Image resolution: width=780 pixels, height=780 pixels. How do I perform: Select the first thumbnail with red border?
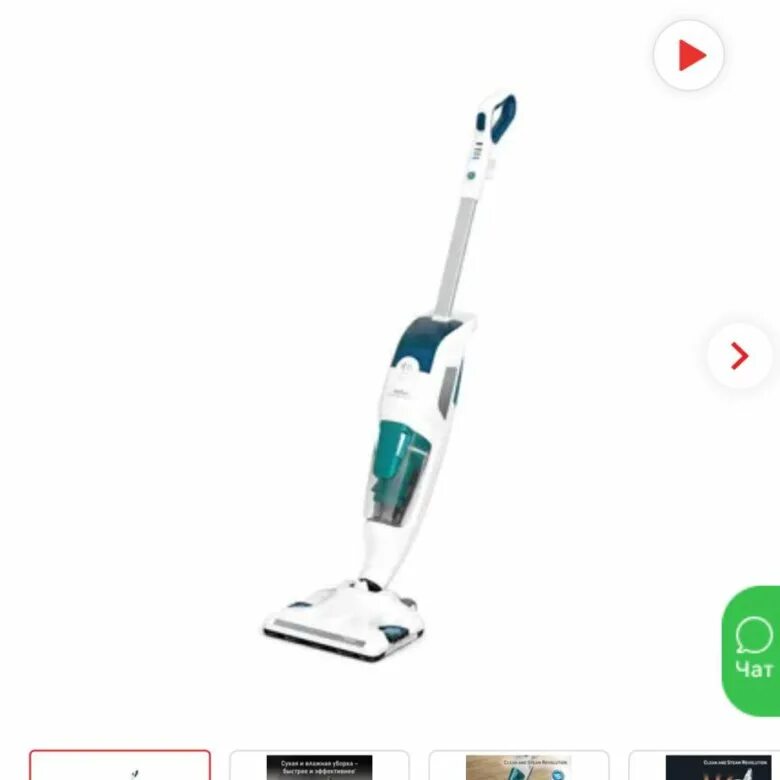tap(120, 765)
